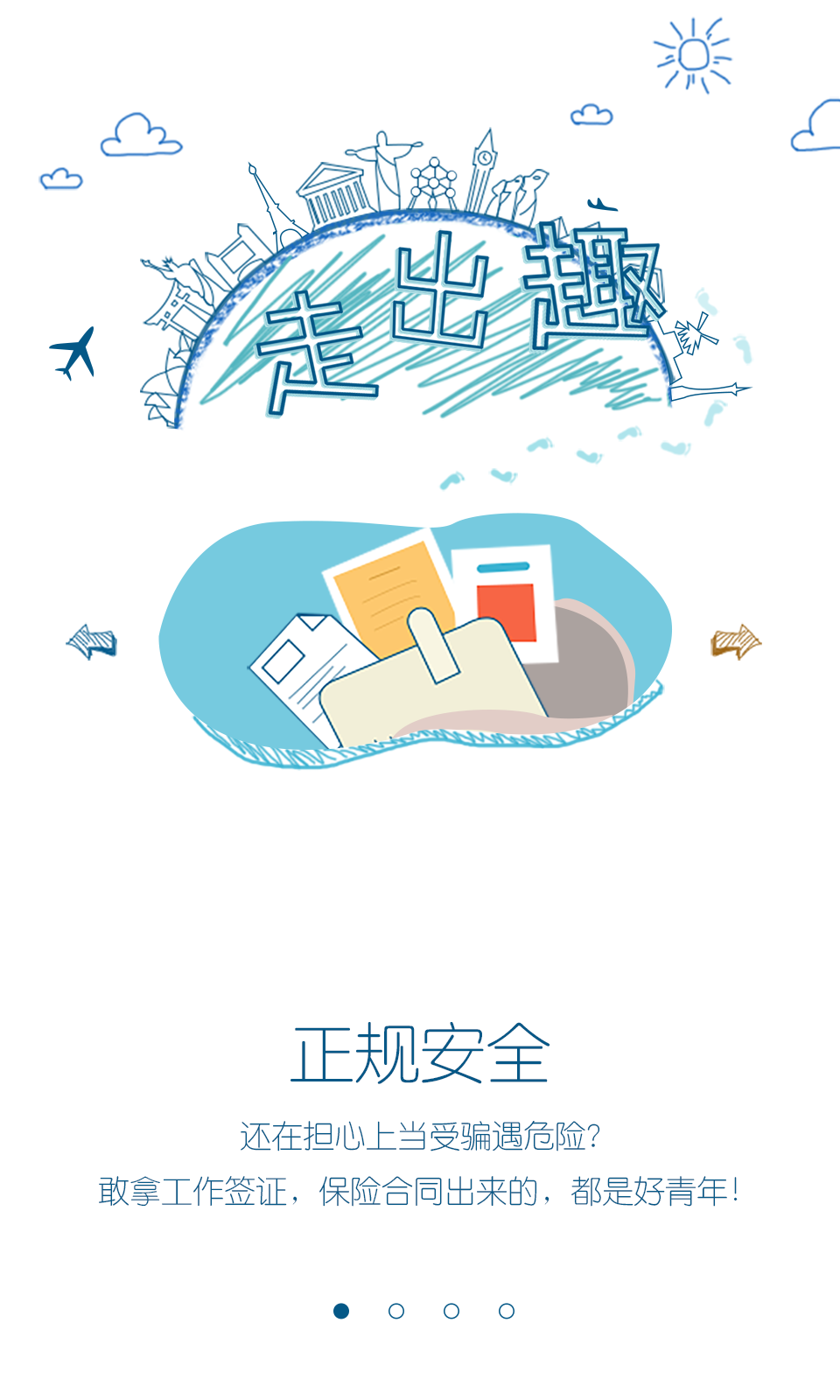The height and width of the screenshot is (1400, 840).
Task: Select the second page indicator dot
Action: (x=396, y=1311)
